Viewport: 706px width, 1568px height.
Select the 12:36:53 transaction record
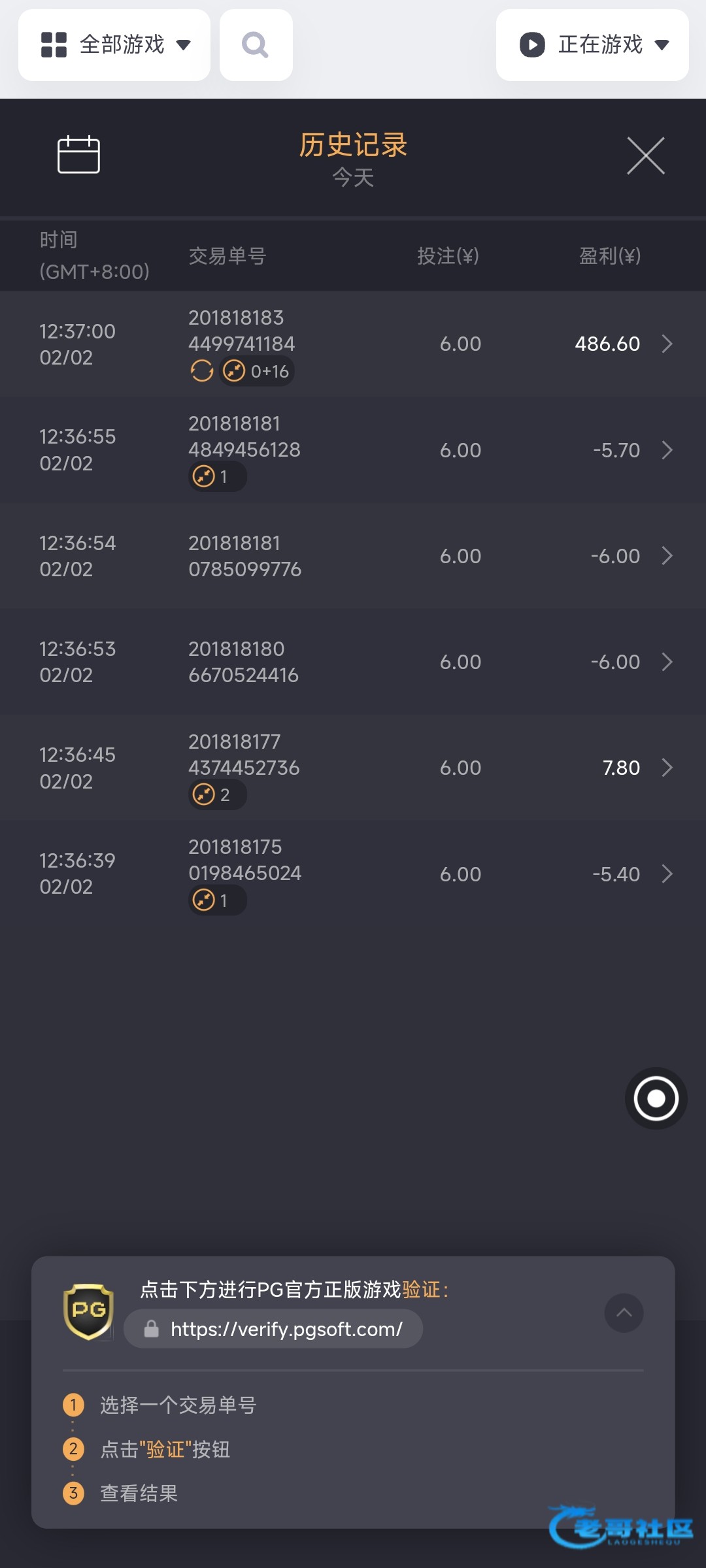(353, 662)
